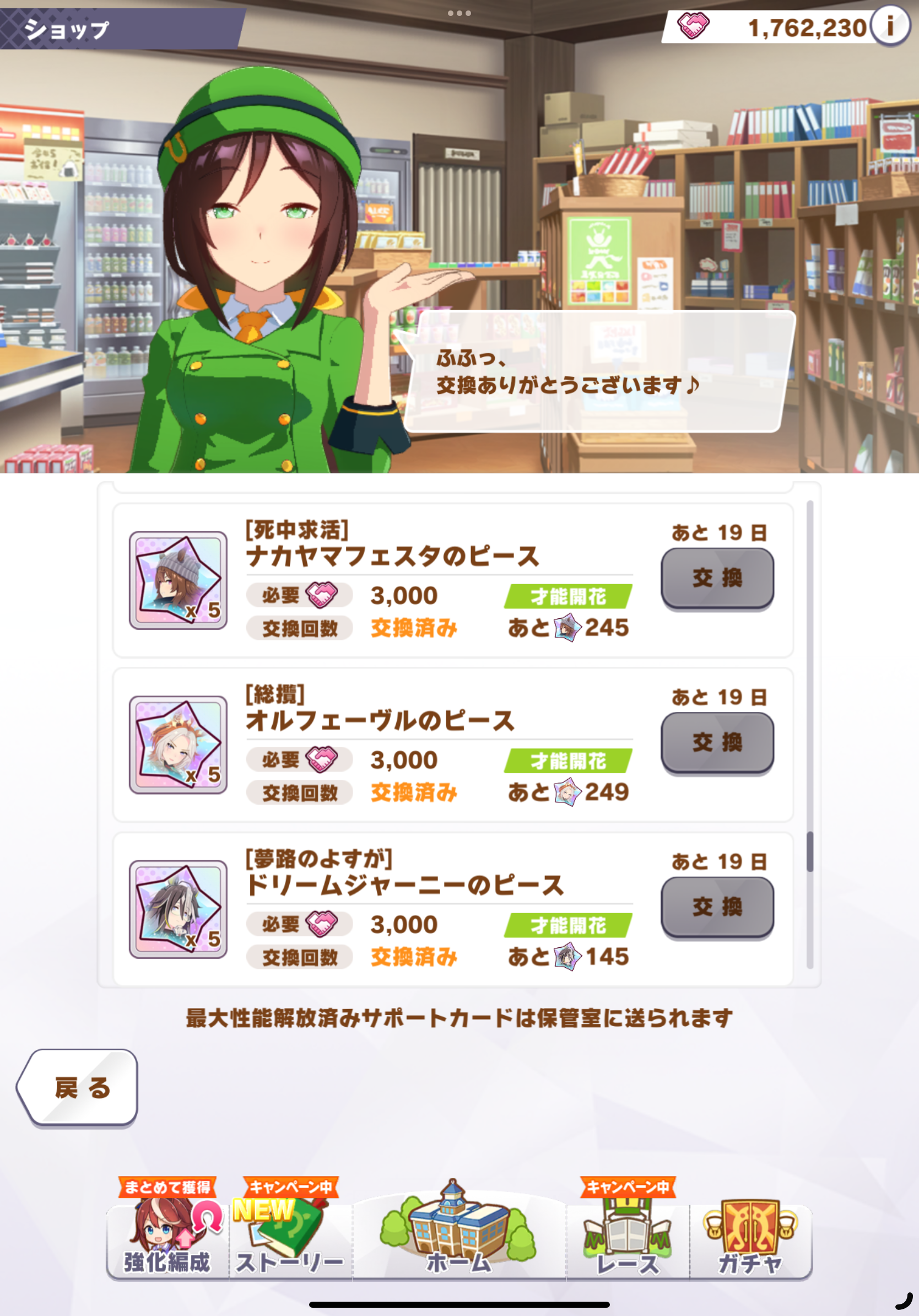Tap 交換 for ドリームジャーニーのピース

[x=717, y=907]
